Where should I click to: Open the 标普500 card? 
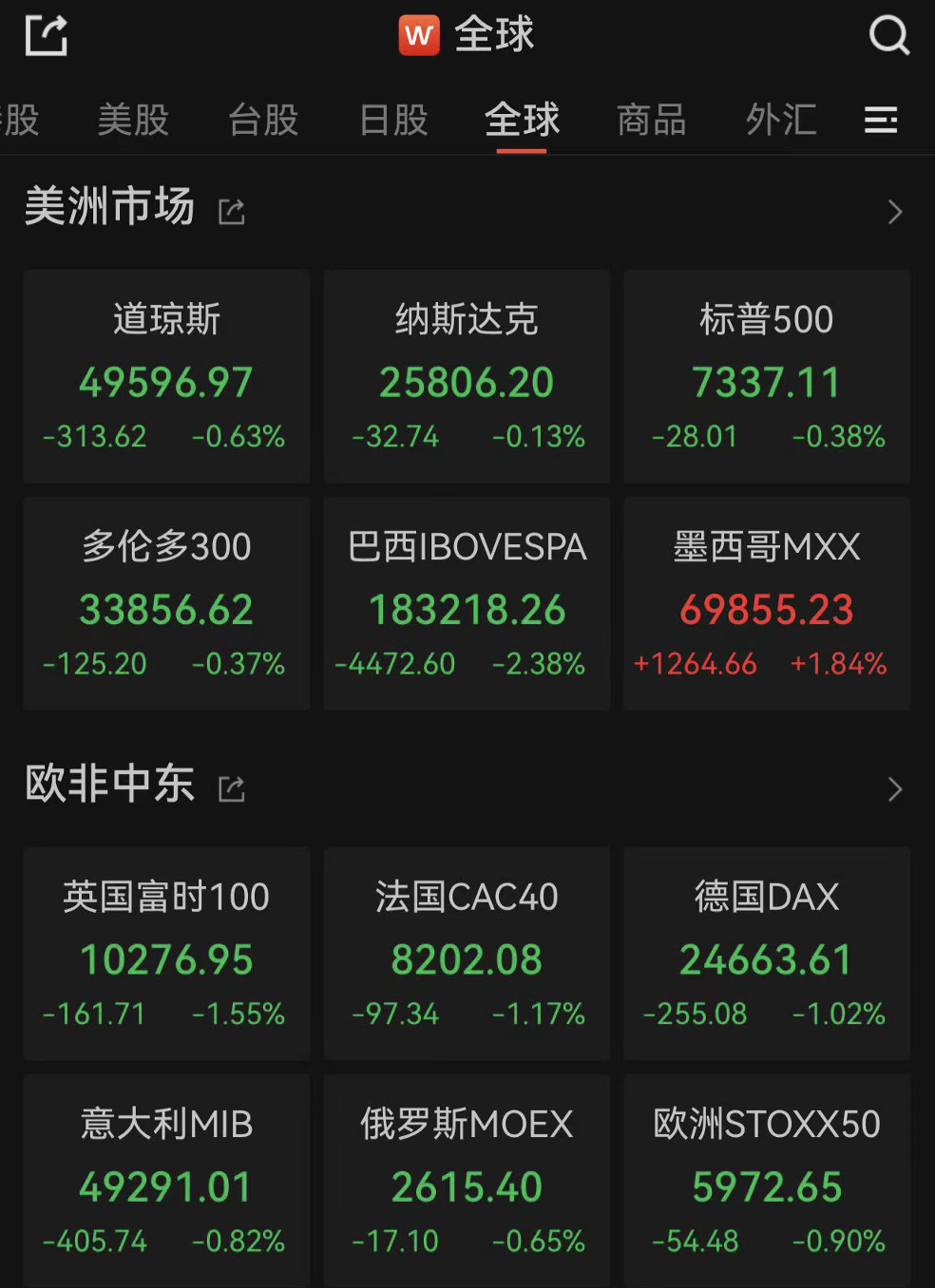pos(767,376)
